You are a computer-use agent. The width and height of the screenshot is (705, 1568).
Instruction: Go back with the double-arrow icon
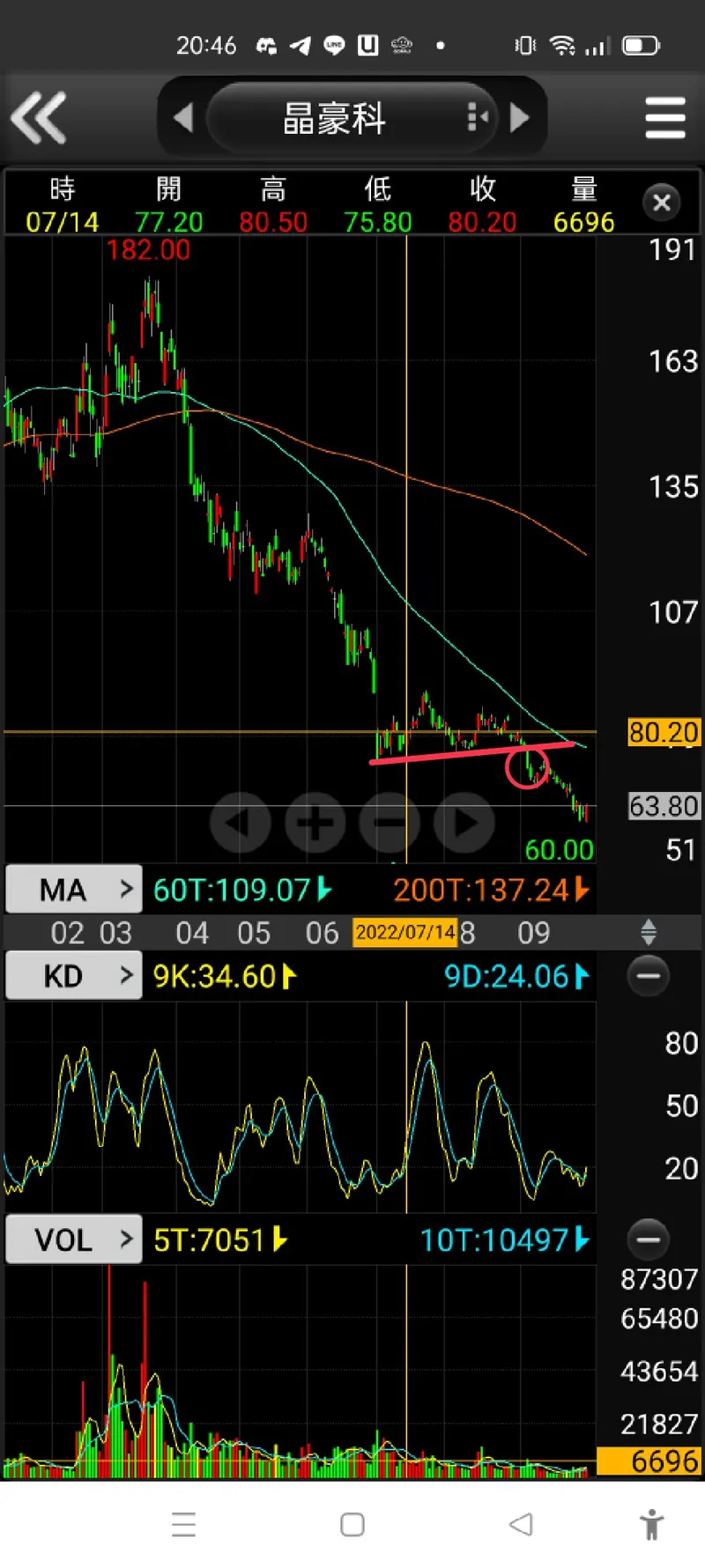click(x=39, y=117)
